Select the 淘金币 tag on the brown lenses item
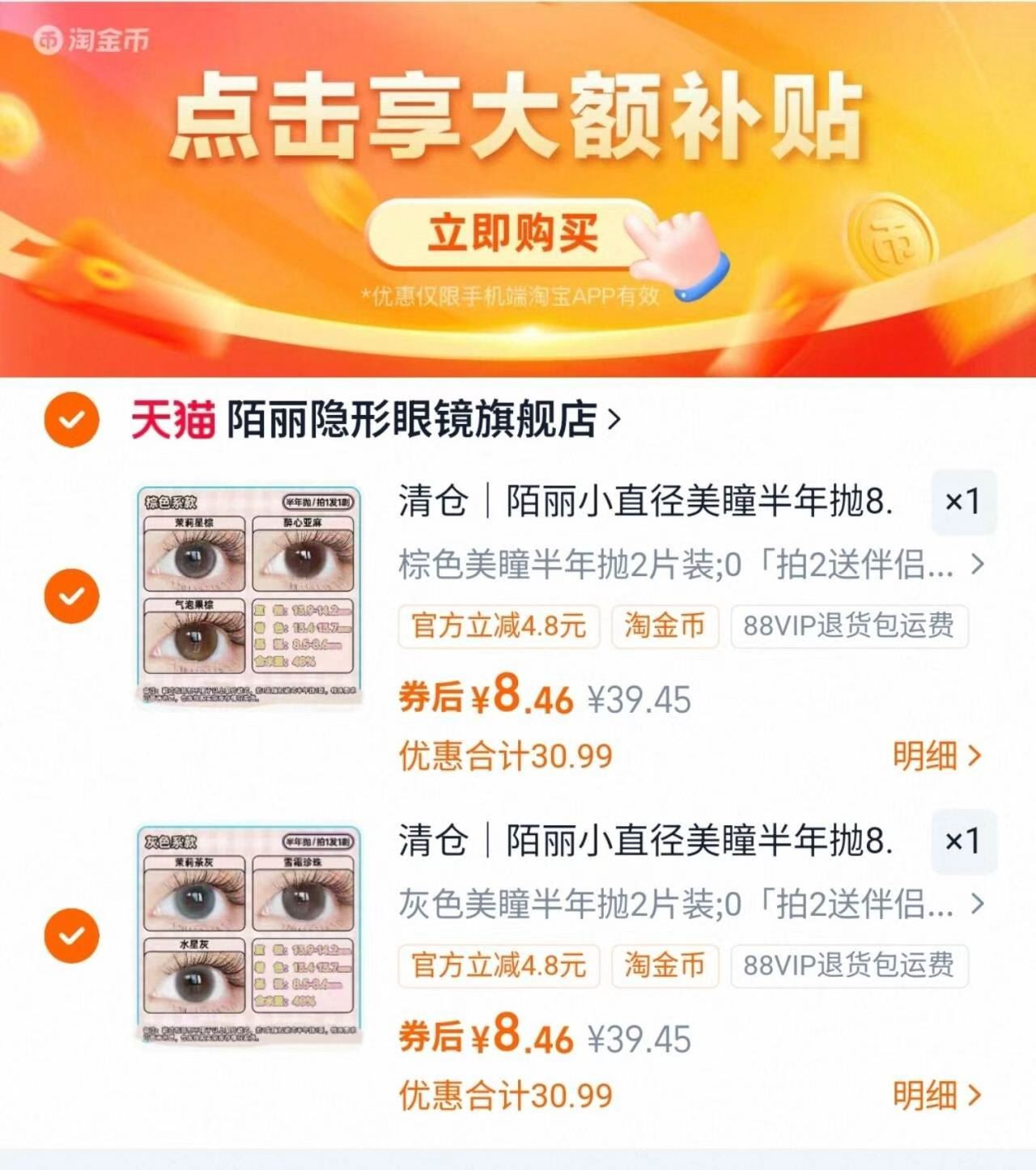Image resolution: width=1036 pixels, height=1170 pixels. (665, 625)
